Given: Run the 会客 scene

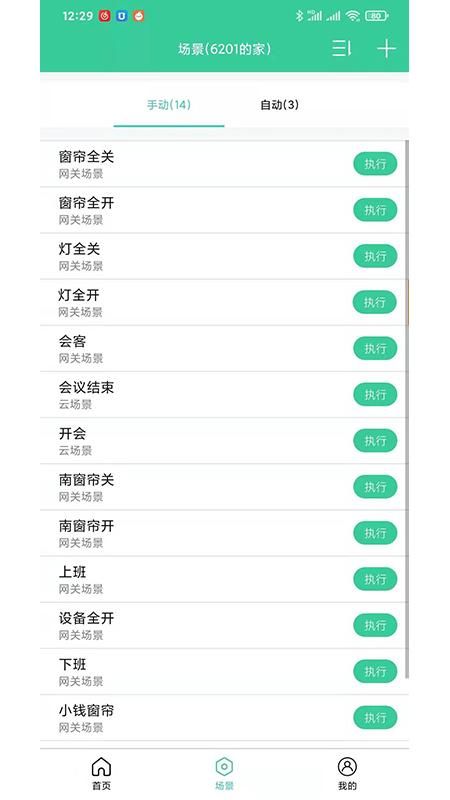Looking at the screenshot, I should (x=375, y=348).
